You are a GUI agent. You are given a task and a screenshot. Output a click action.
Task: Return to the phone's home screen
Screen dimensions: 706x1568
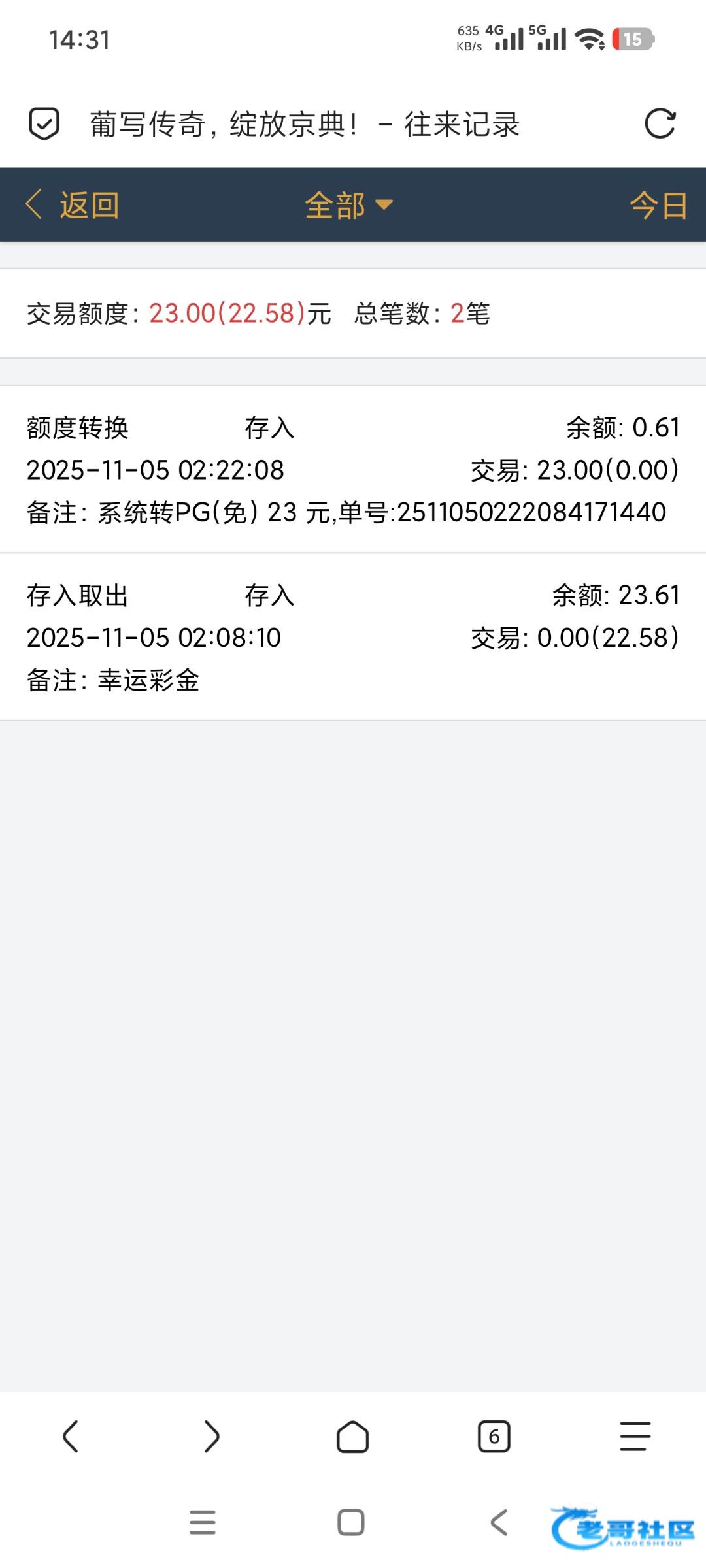(x=351, y=1522)
